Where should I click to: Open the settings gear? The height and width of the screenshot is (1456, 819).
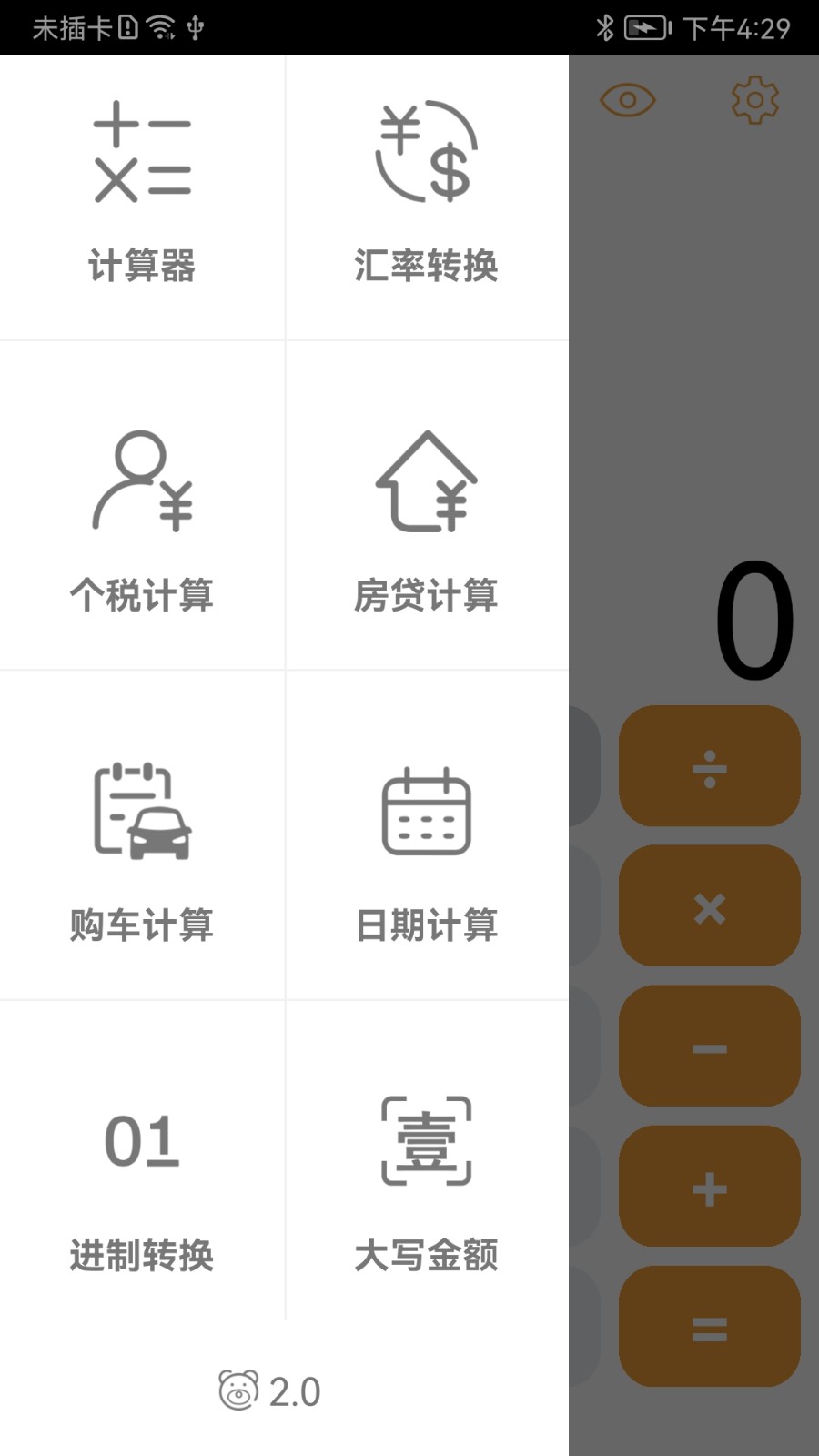point(754,100)
